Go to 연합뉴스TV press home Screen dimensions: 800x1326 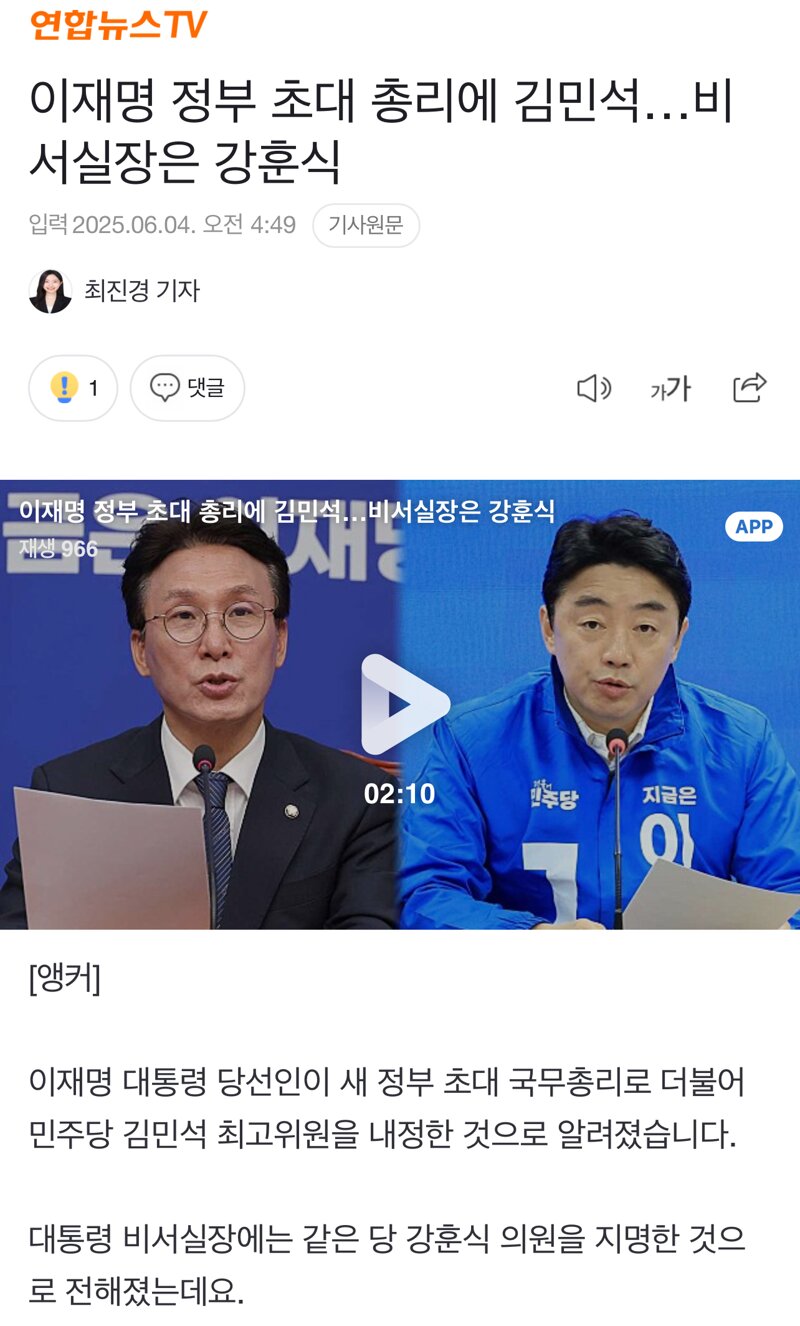coord(118,25)
